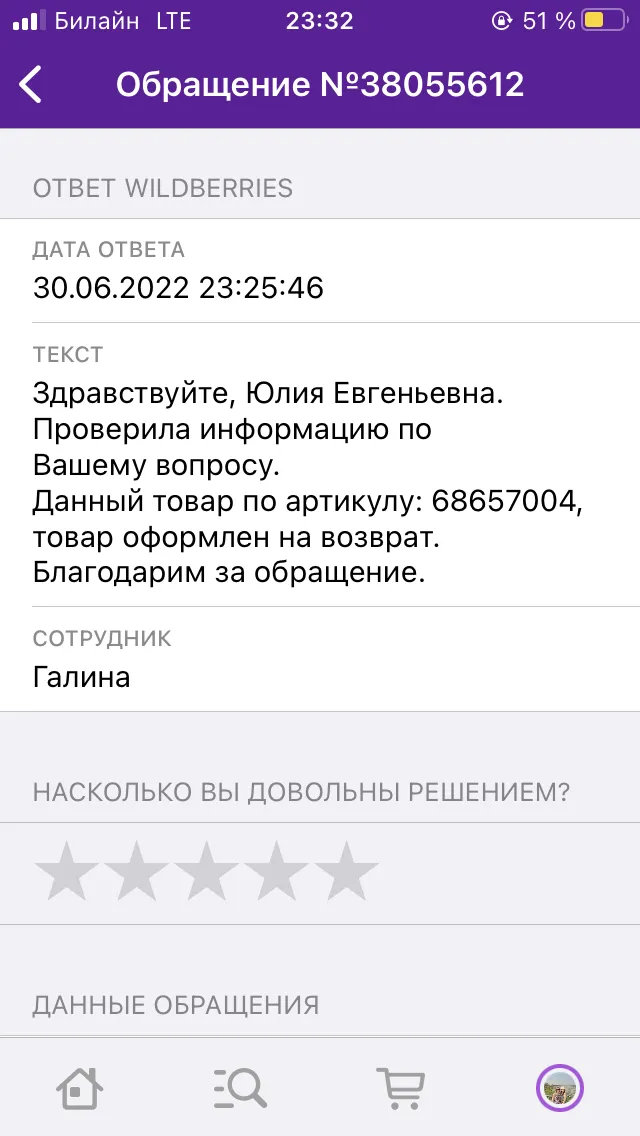This screenshot has width=640, height=1136.
Task: Give the solution five stars
Action: pos(347,871)
